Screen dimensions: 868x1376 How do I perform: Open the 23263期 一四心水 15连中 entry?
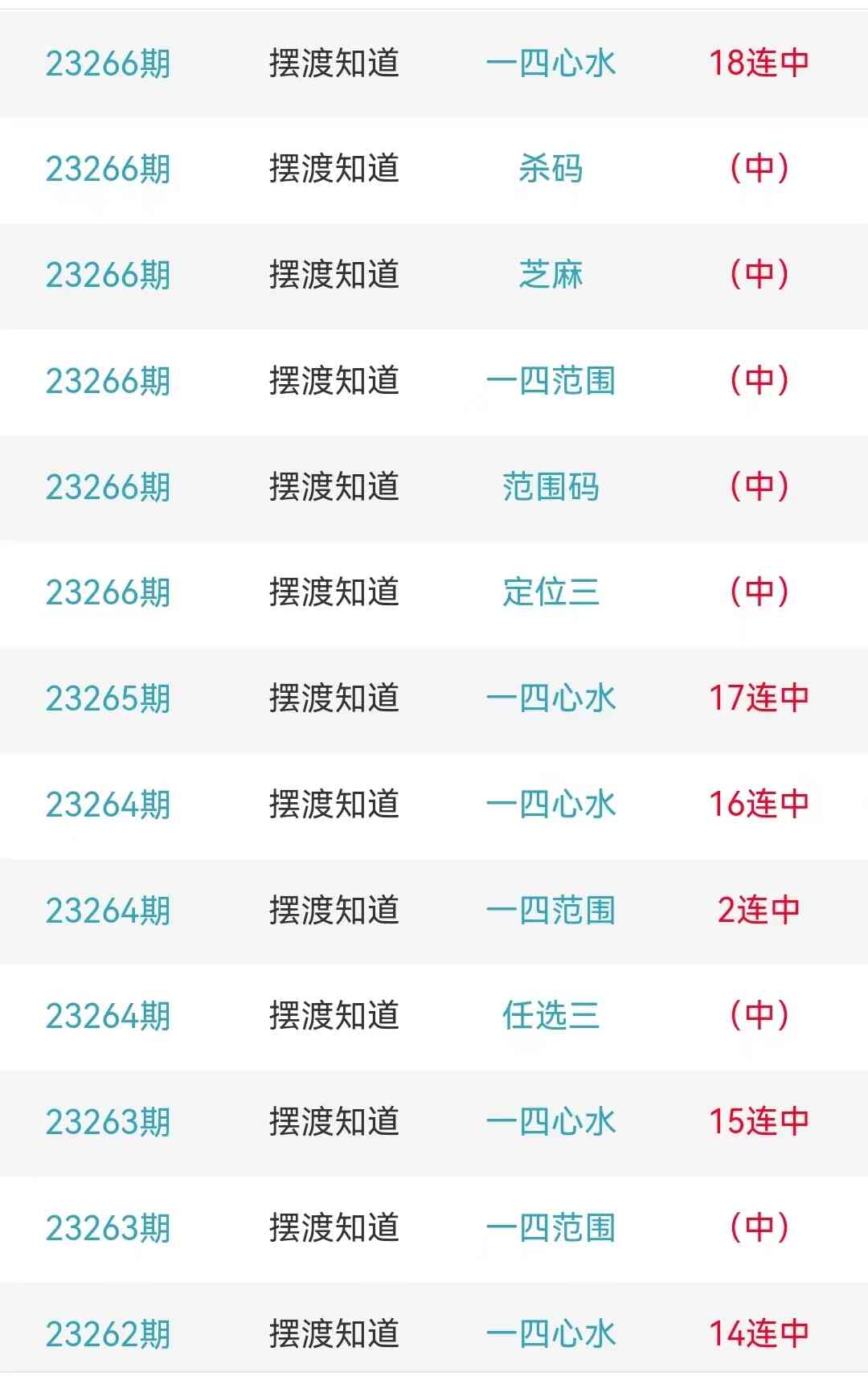tap(551, 1122)
